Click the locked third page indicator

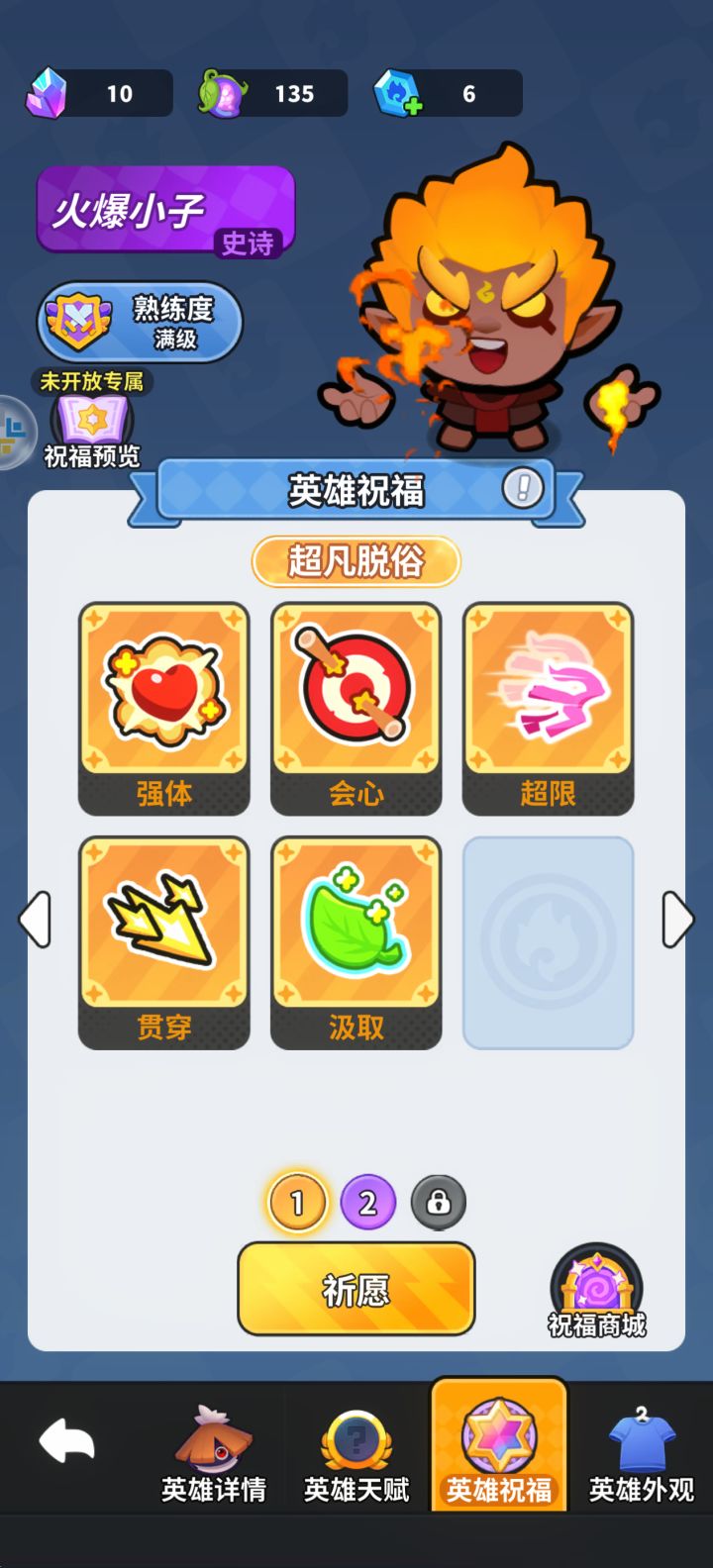point(440,1201)
